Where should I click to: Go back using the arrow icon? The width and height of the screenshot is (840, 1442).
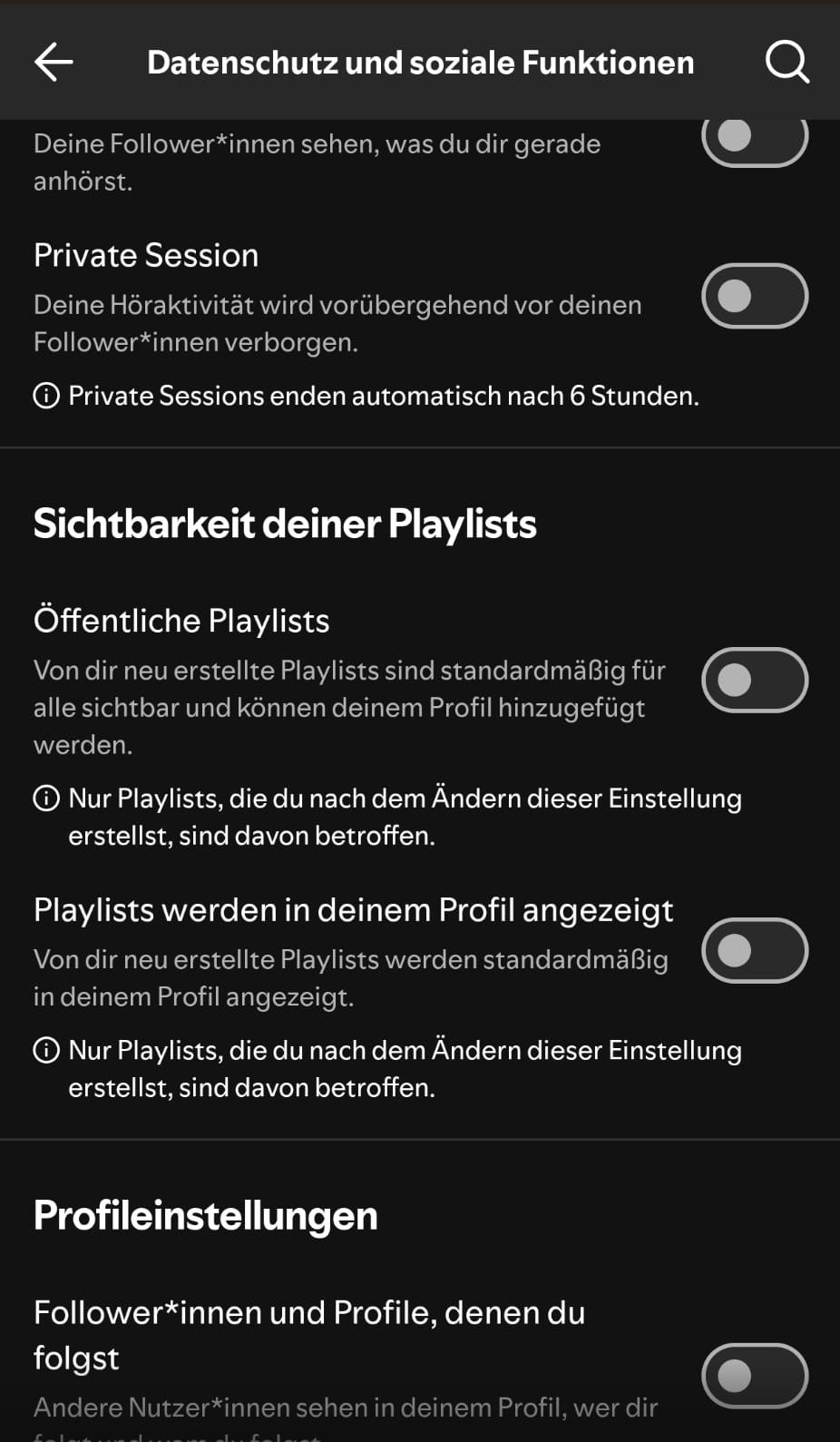[x=54, y=62]
